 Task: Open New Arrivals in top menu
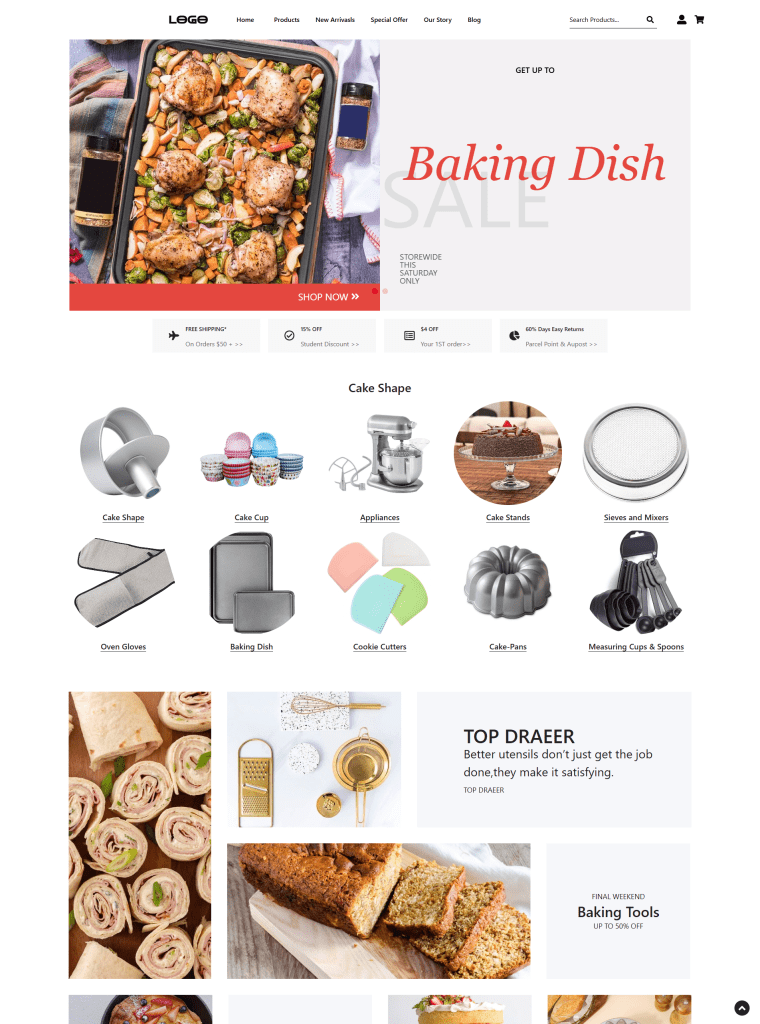pos(335,20)
